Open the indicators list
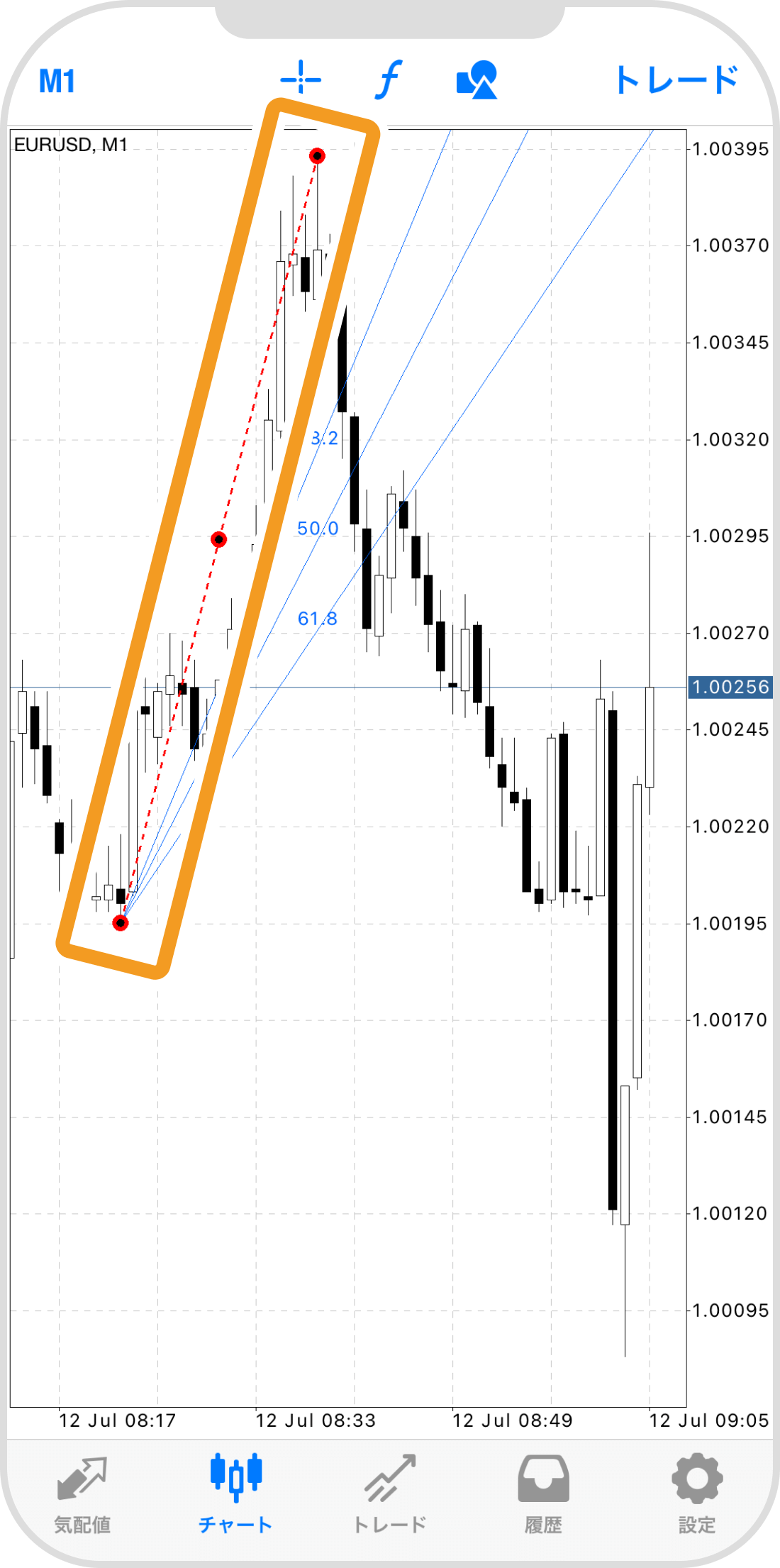The height and width of the screenshot is (1568, 780). coord(389,79)
